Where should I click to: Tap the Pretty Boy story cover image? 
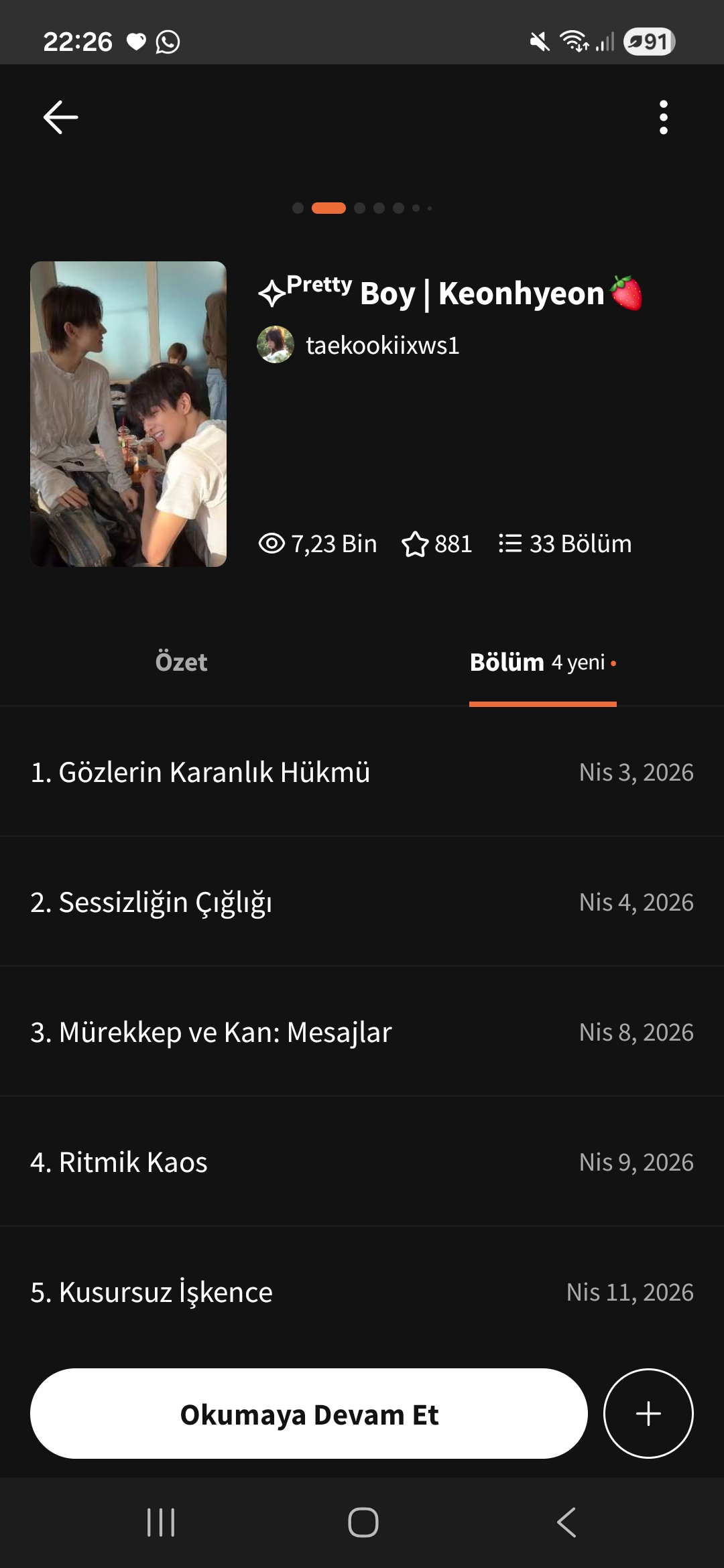click(x=128, y=414)
